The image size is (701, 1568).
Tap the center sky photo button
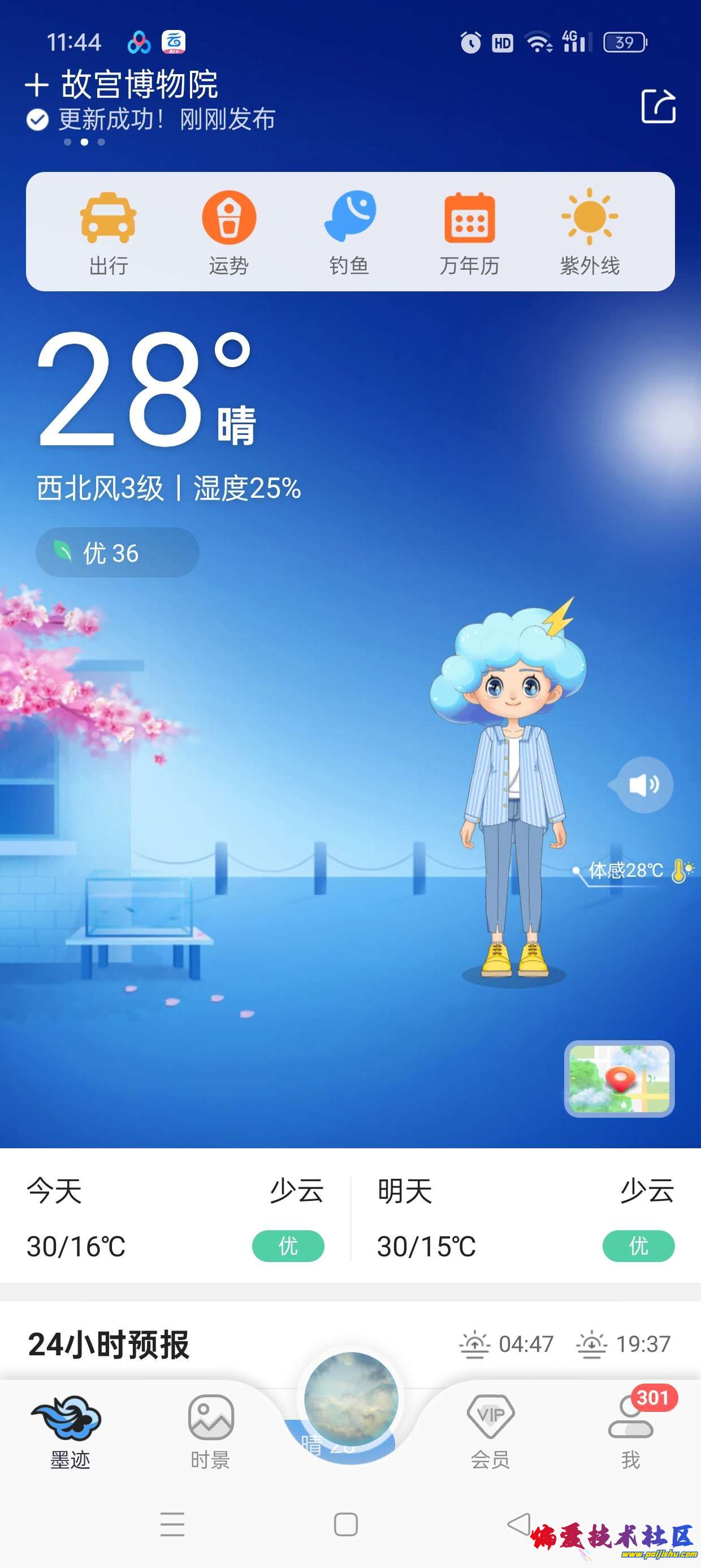click(350, 1399)
